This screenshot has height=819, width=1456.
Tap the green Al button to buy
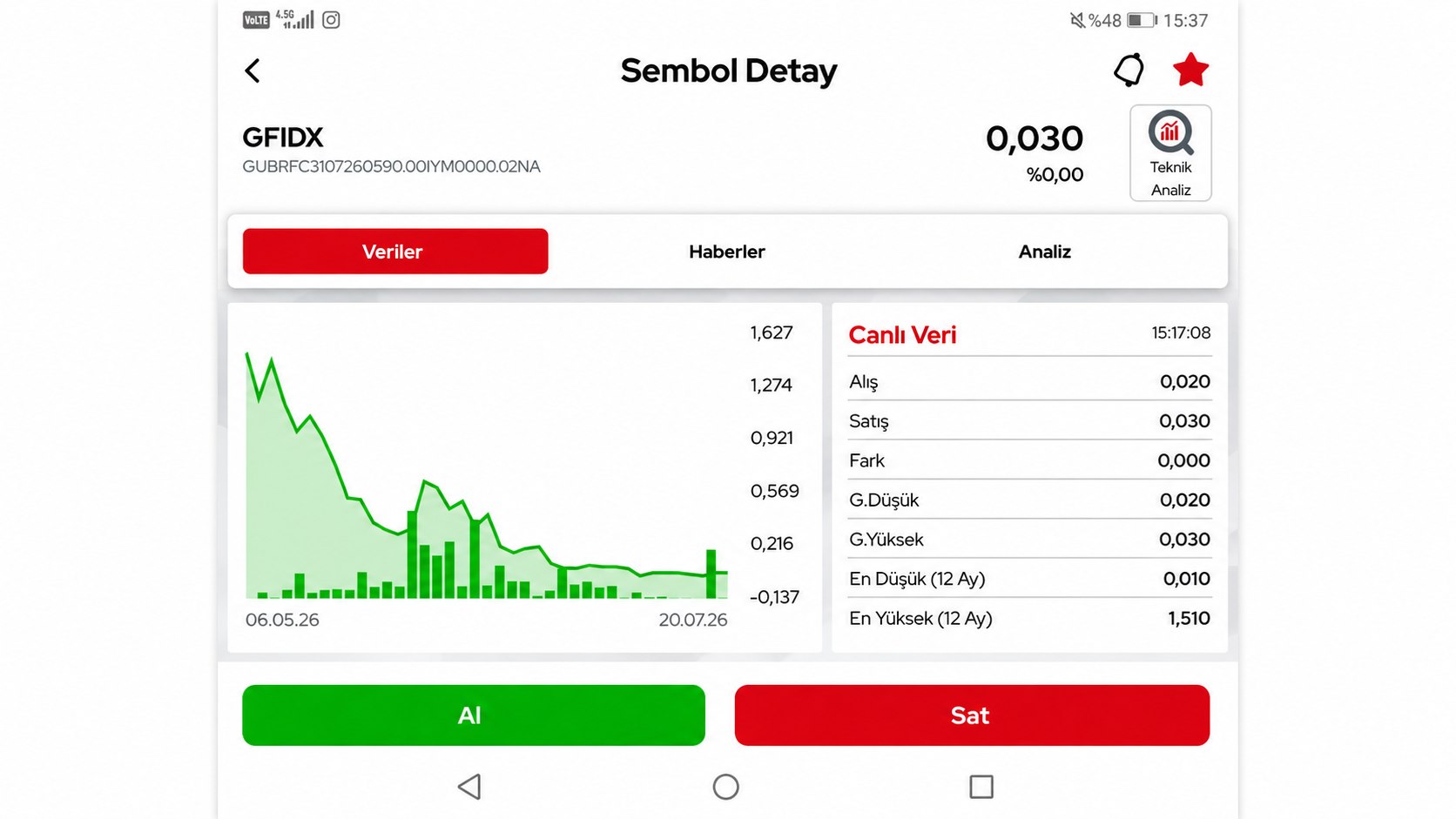pyautogui.click(x=474, y=715)
